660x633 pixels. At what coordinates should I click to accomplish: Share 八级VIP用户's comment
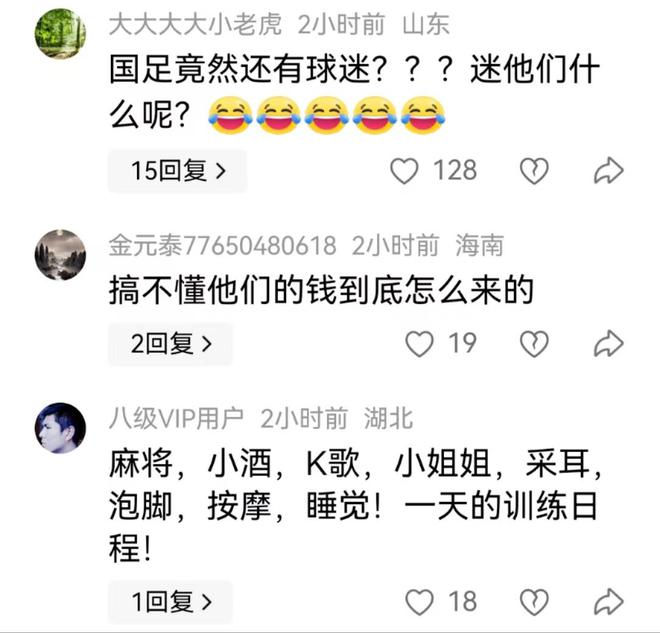(x=608, y=602)
